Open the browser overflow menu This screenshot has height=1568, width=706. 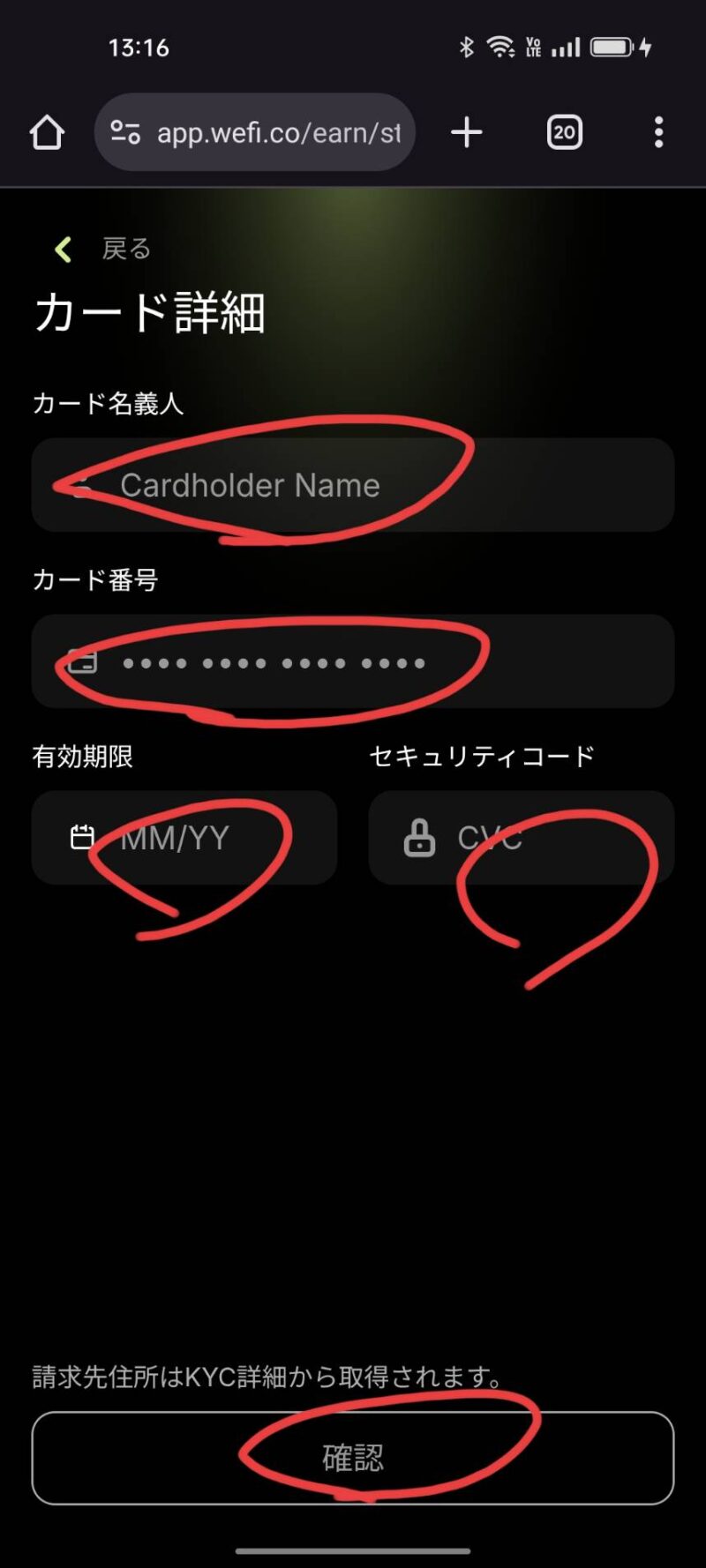(x=658, y=133)
